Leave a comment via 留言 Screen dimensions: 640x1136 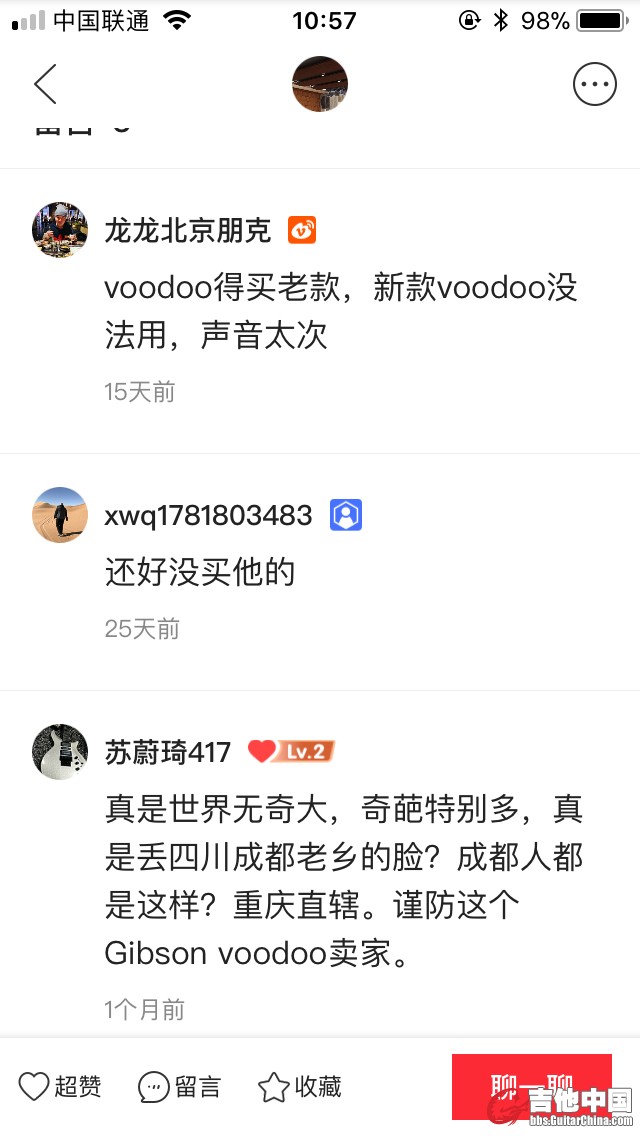180,1086
